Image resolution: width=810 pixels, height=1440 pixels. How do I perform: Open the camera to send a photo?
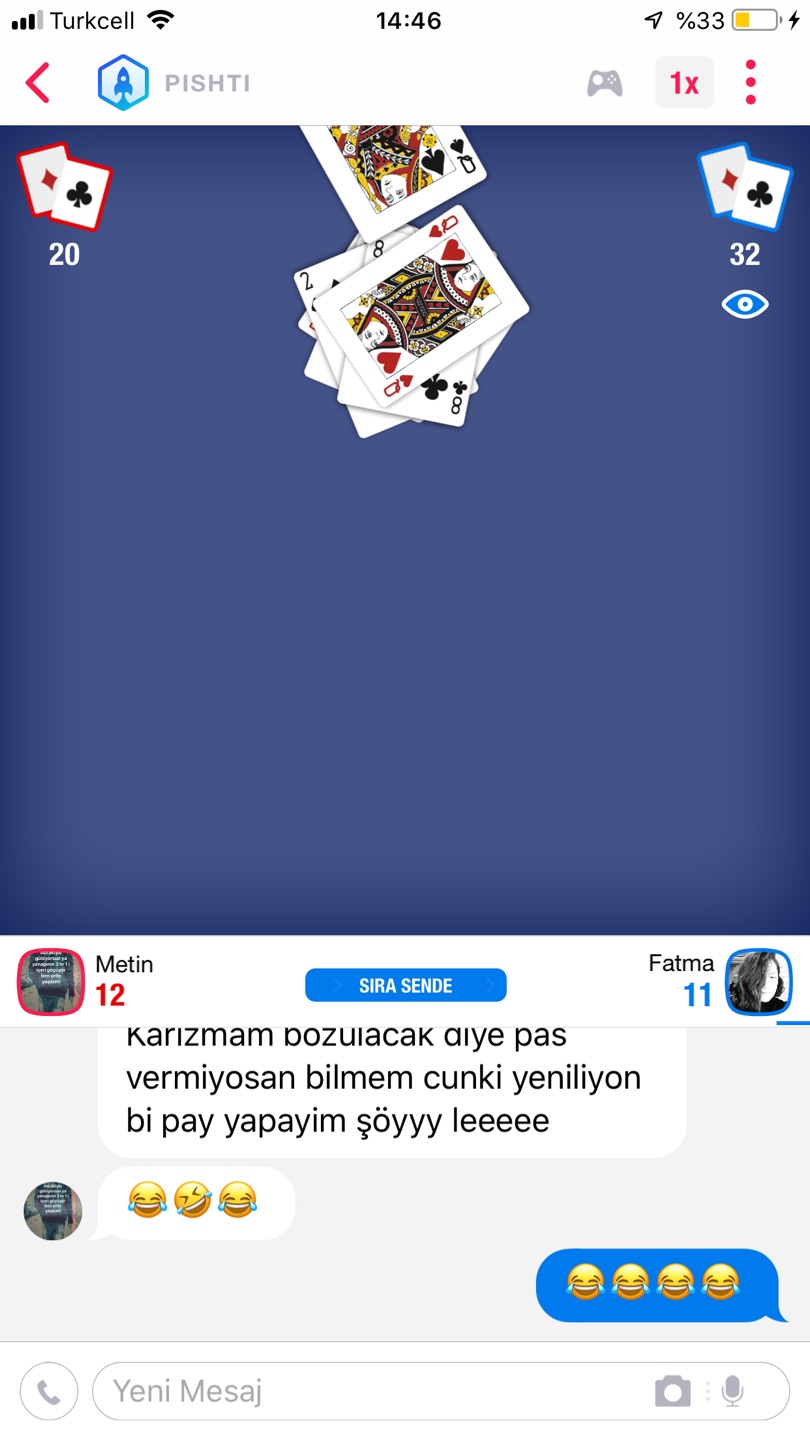click(x=673, y=1391)
